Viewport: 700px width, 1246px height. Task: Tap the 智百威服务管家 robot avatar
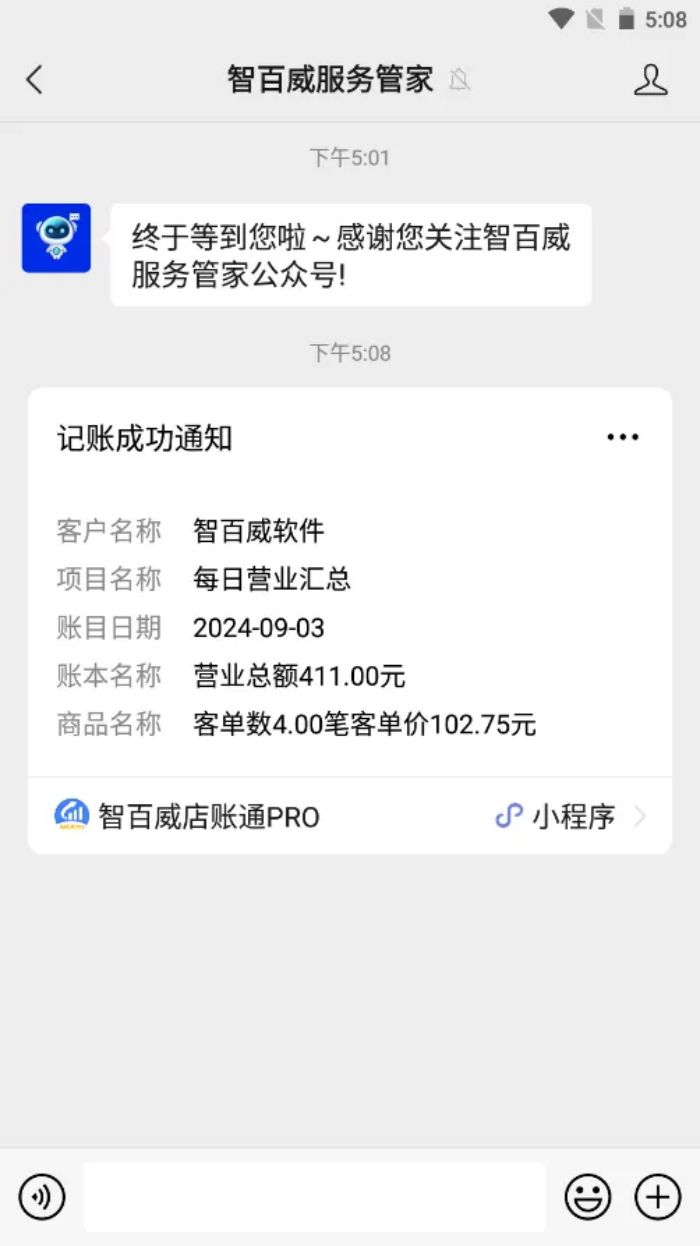[56, 238]
